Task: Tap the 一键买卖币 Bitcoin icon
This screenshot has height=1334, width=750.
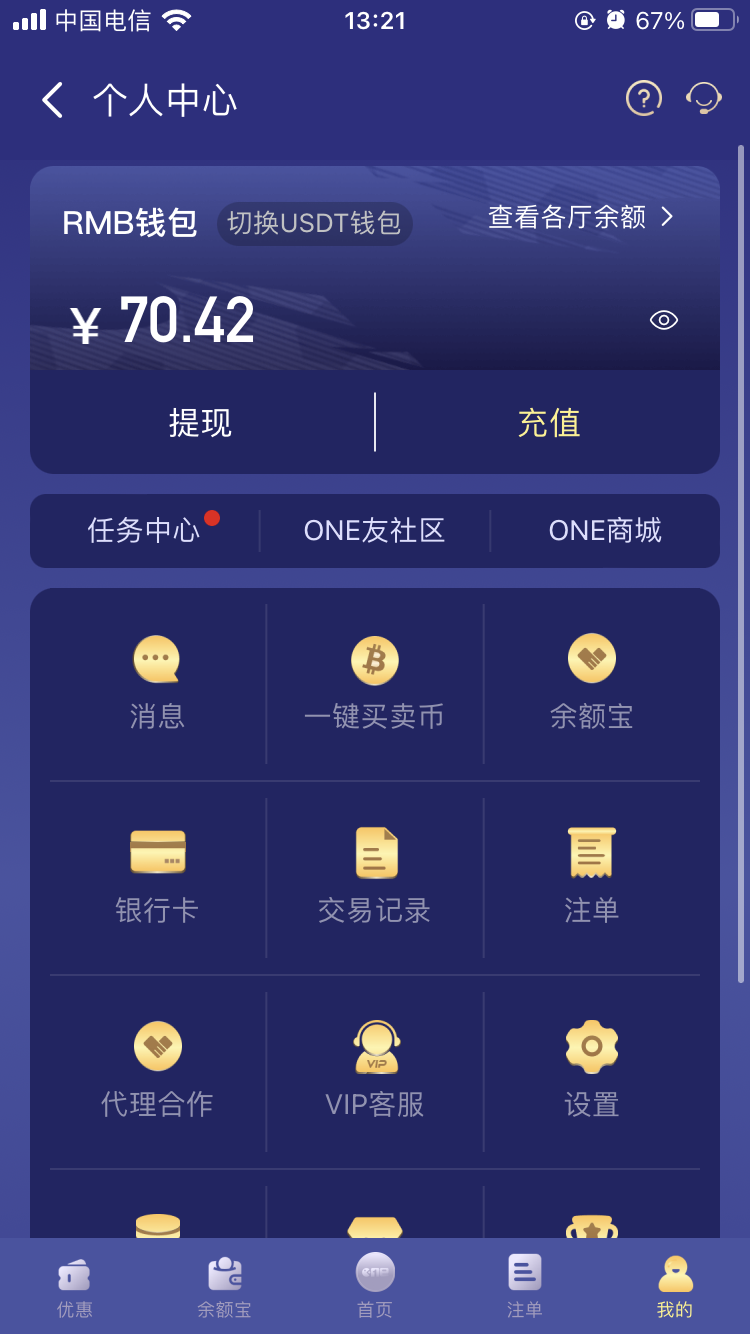Action: tap(374, 680)
